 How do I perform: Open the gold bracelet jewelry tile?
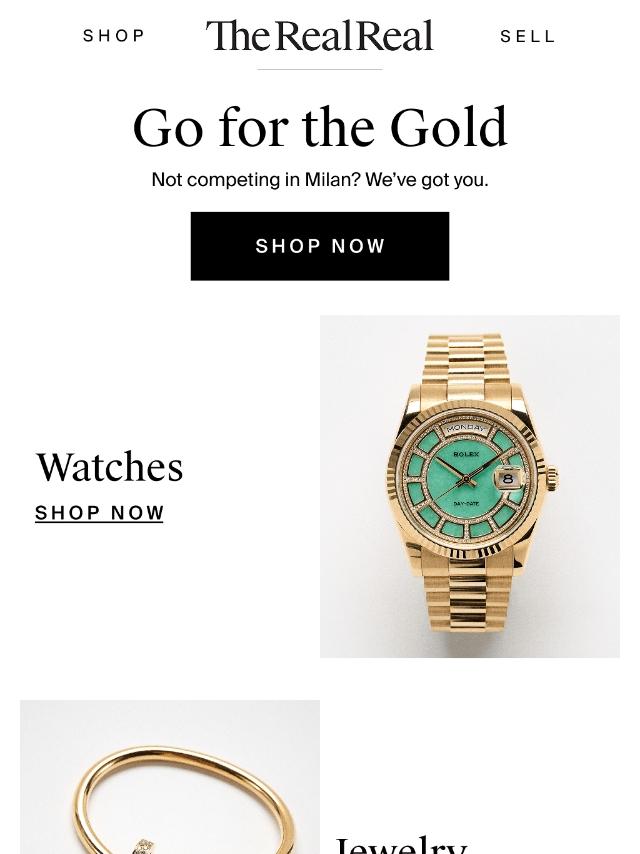click(x=170, y=777)
